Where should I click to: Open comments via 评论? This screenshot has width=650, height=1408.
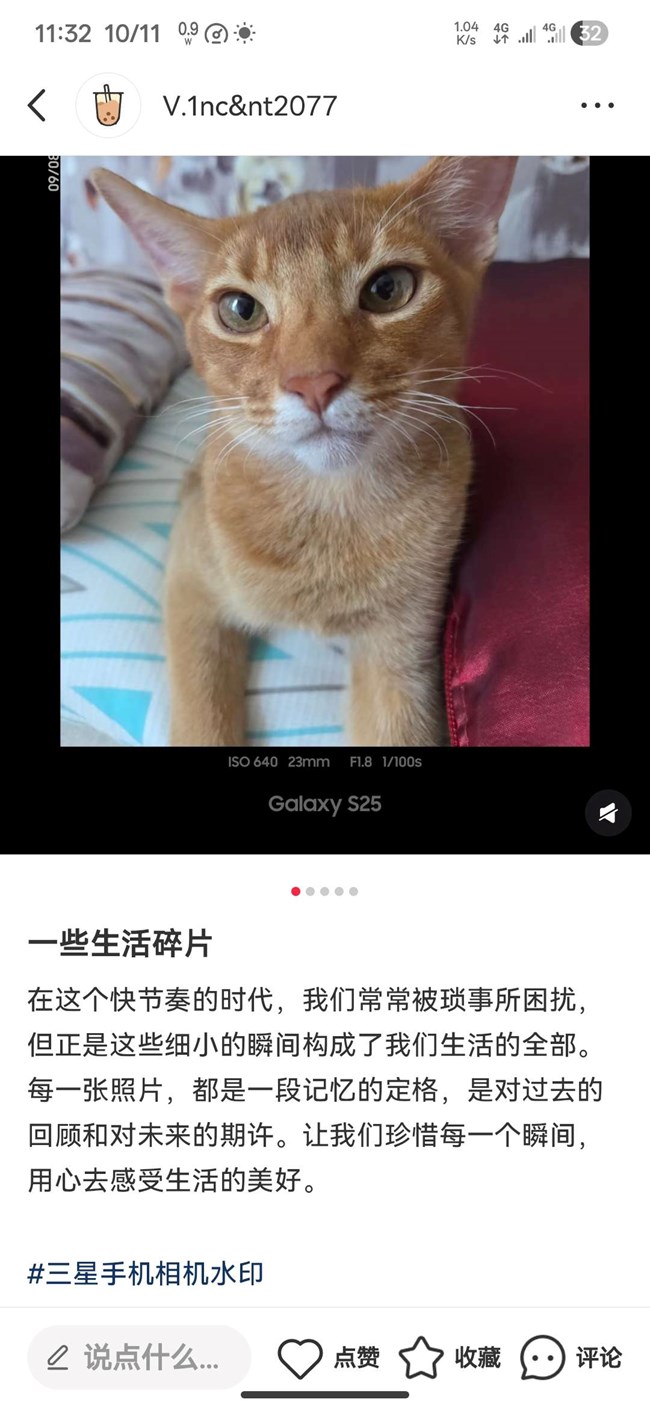(571, 1357)
